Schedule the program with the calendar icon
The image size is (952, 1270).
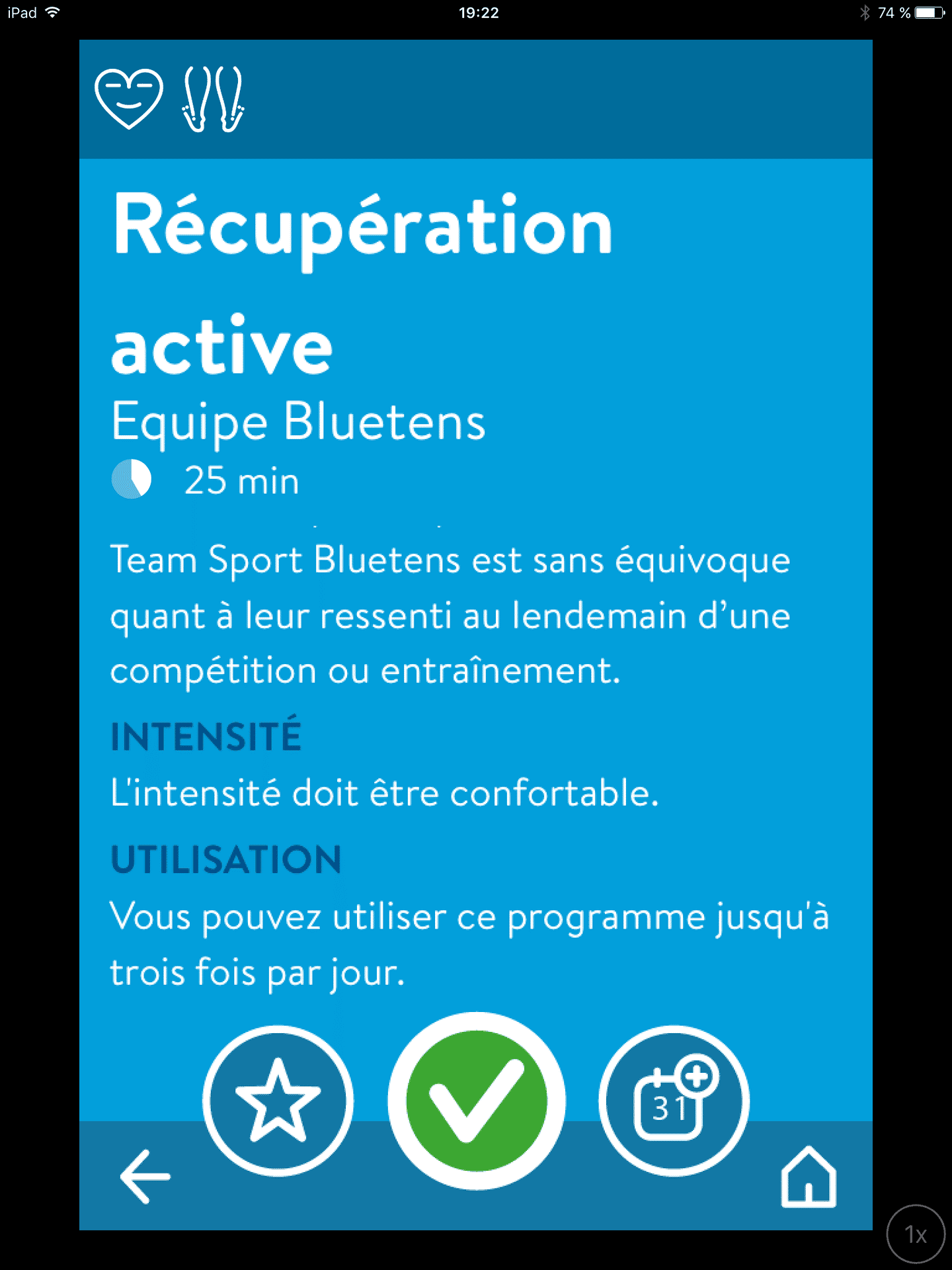[674, 1101]
